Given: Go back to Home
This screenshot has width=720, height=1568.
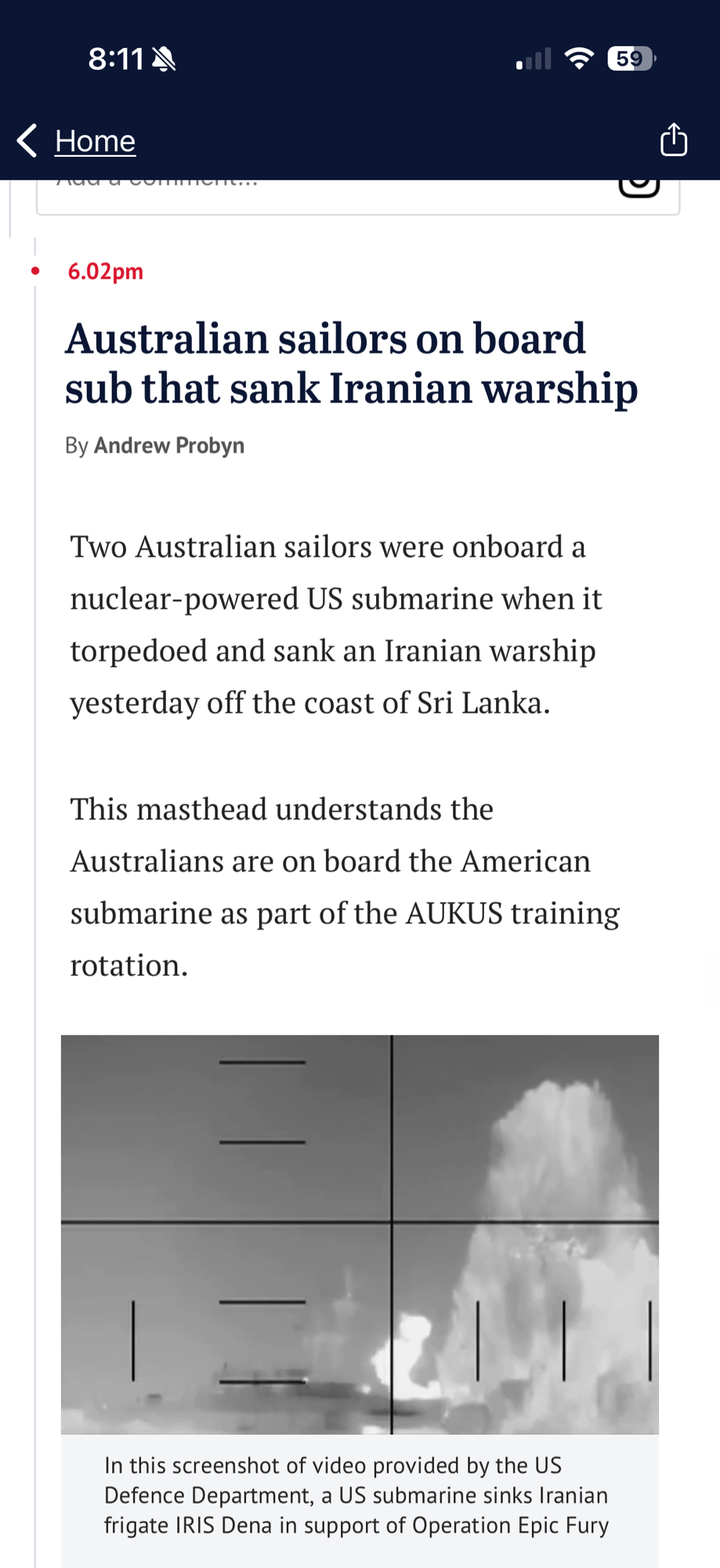Looking at the screenshot, I should pyautogui.click(x=78, y=141).
